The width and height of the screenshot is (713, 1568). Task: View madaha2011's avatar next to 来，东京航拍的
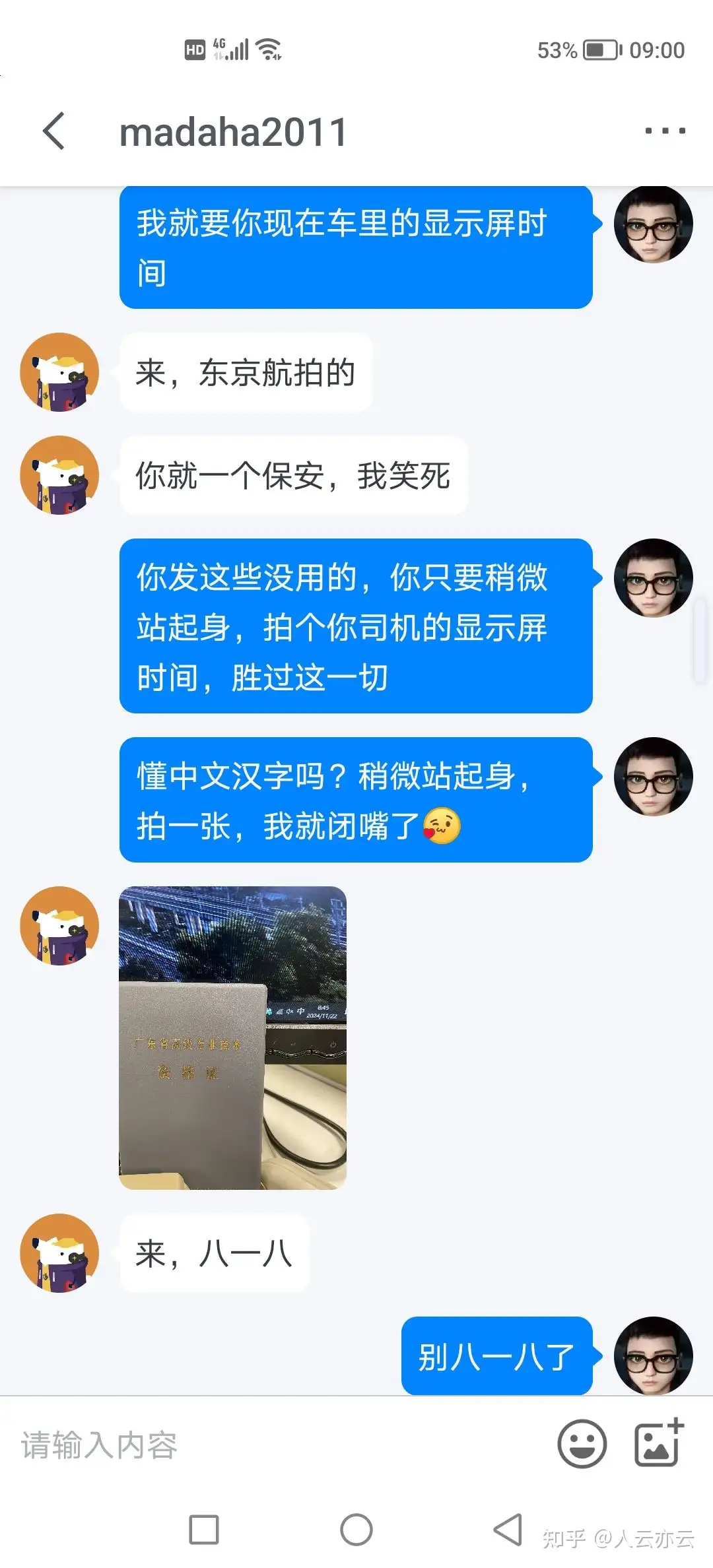click(x=59, y=372)
